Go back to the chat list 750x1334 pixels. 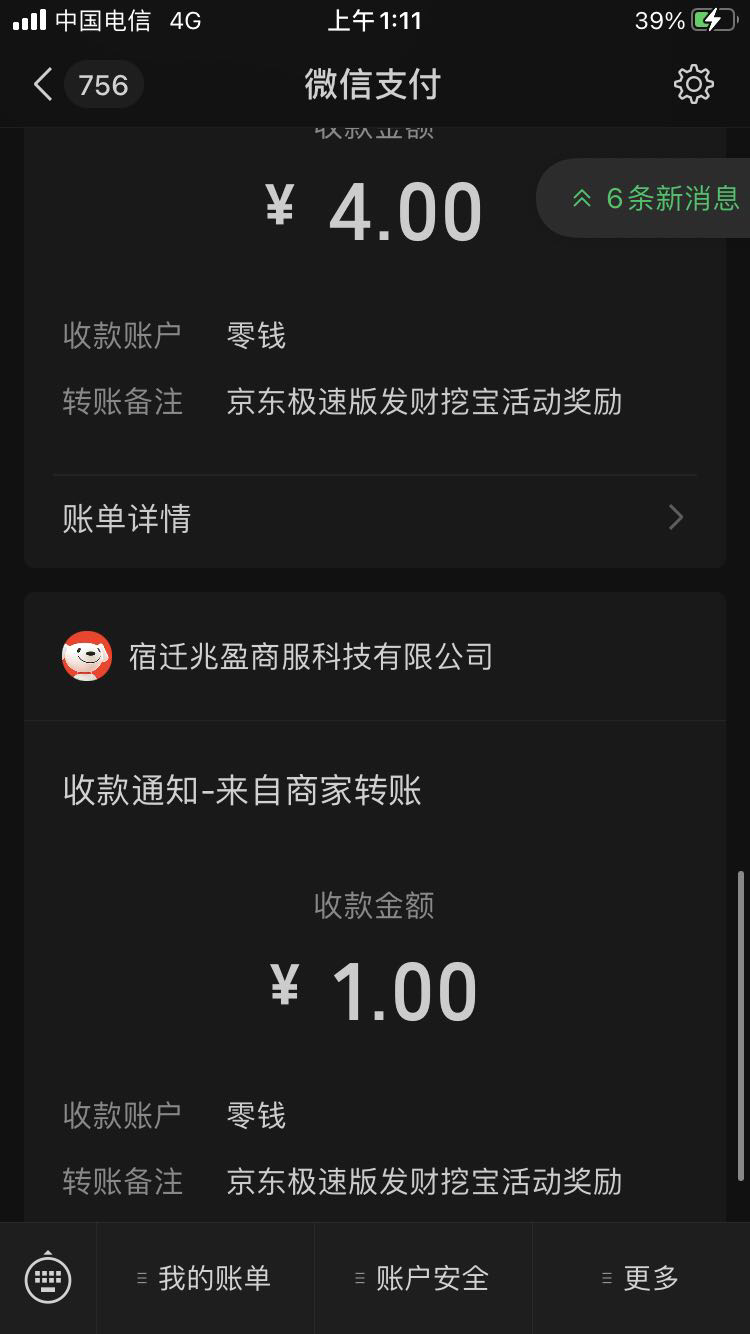pyautogui.click(x=86, y=85)
